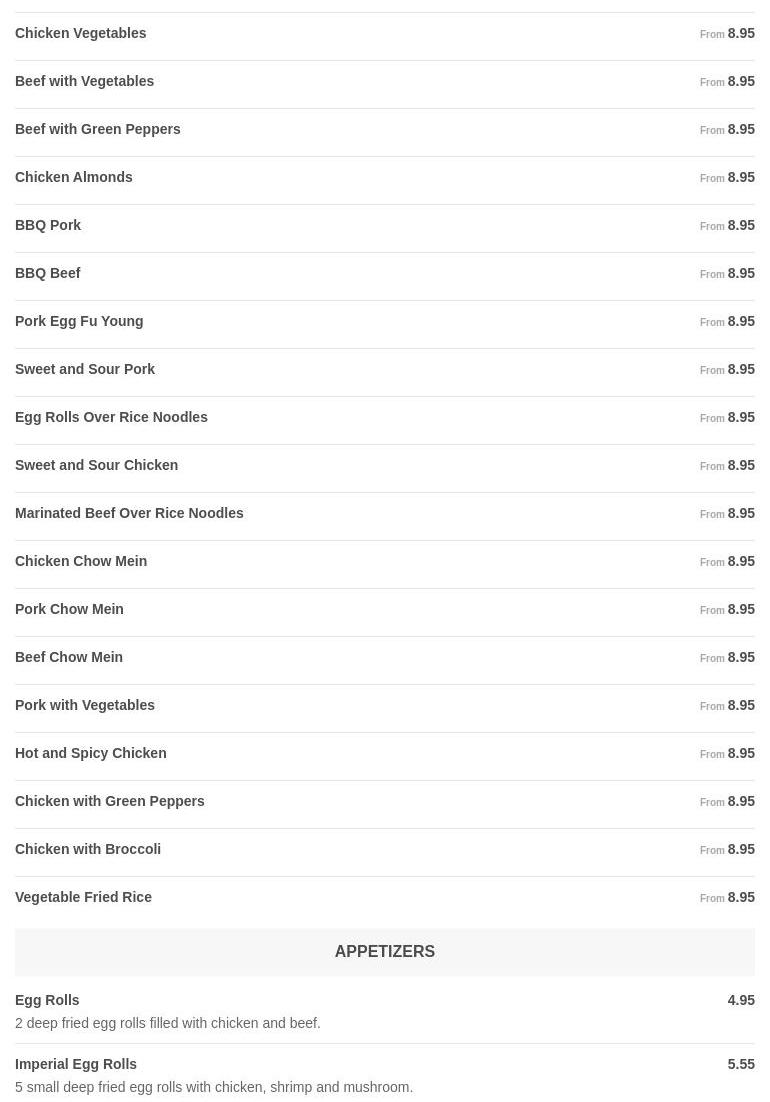
Task: Select Marinated Beef Over Rice Noodles
Action: point(129,513)
